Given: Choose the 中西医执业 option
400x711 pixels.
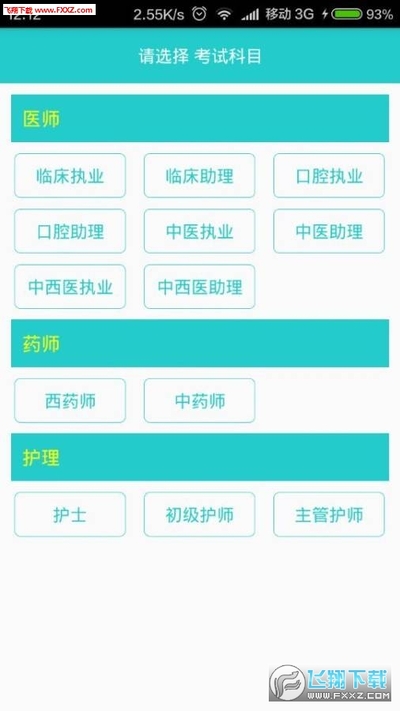Looking at the screenshot, I should (x=70, y=287).
